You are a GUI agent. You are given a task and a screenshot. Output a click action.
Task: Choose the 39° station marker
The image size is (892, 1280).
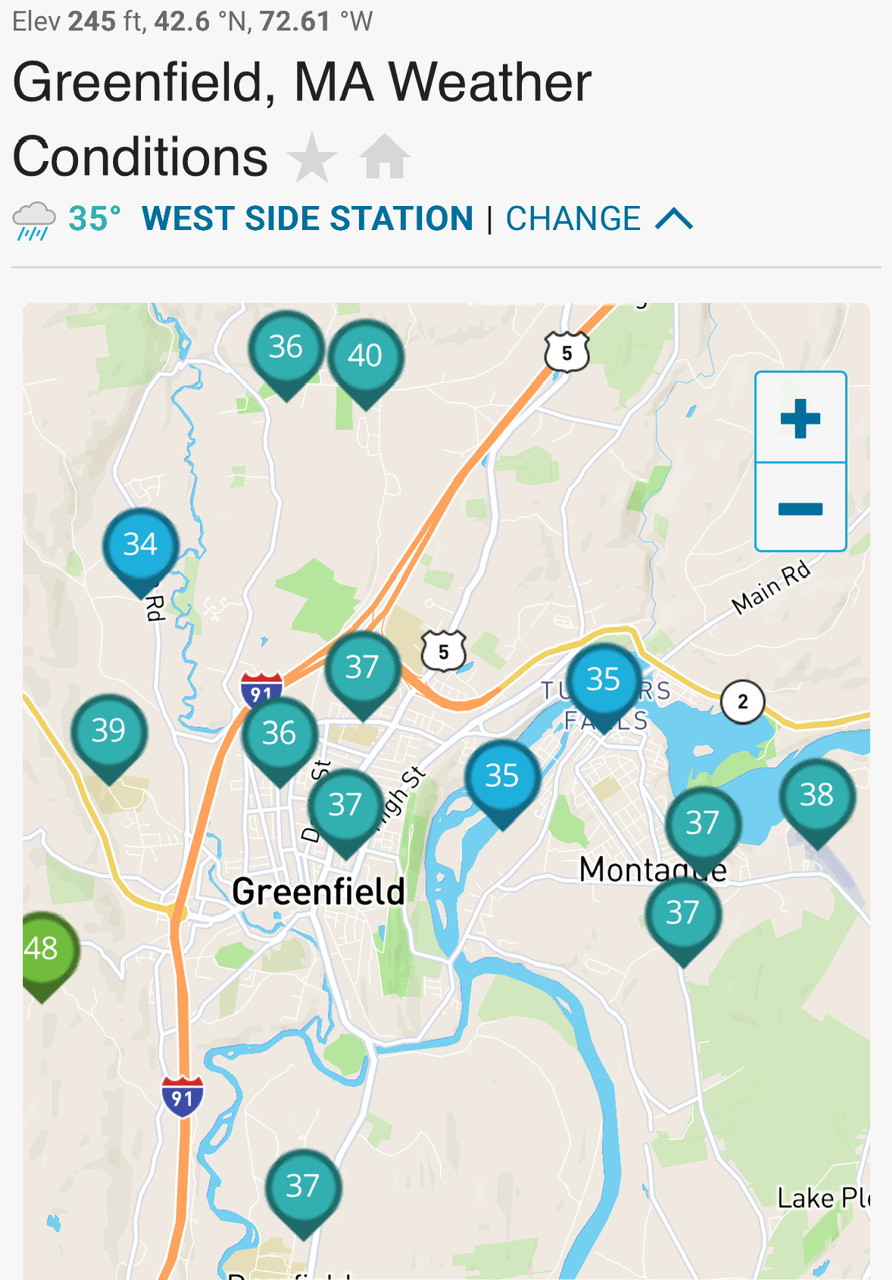click(109, 732)
